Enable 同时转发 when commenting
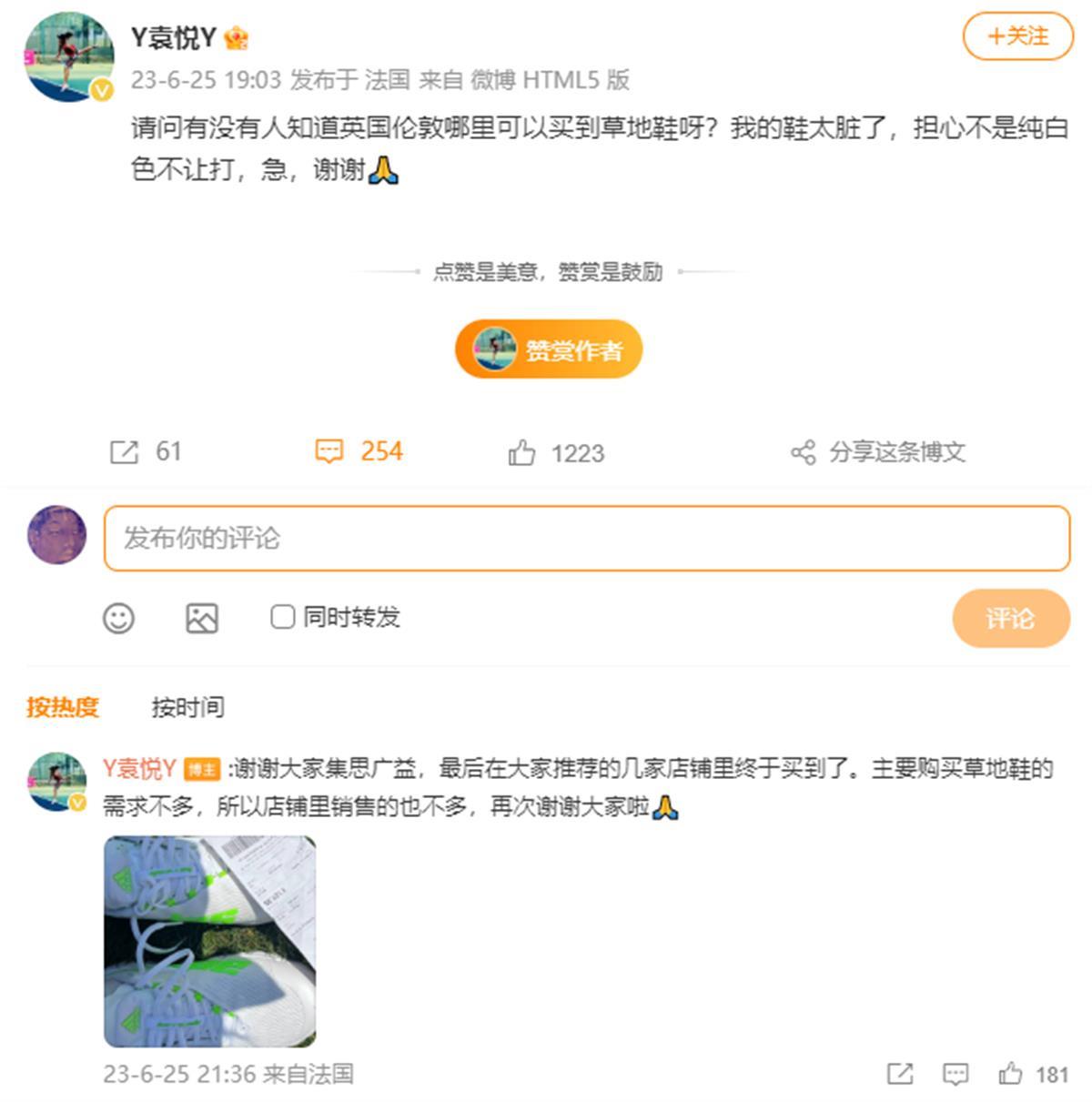 click(x=282, y=618)
